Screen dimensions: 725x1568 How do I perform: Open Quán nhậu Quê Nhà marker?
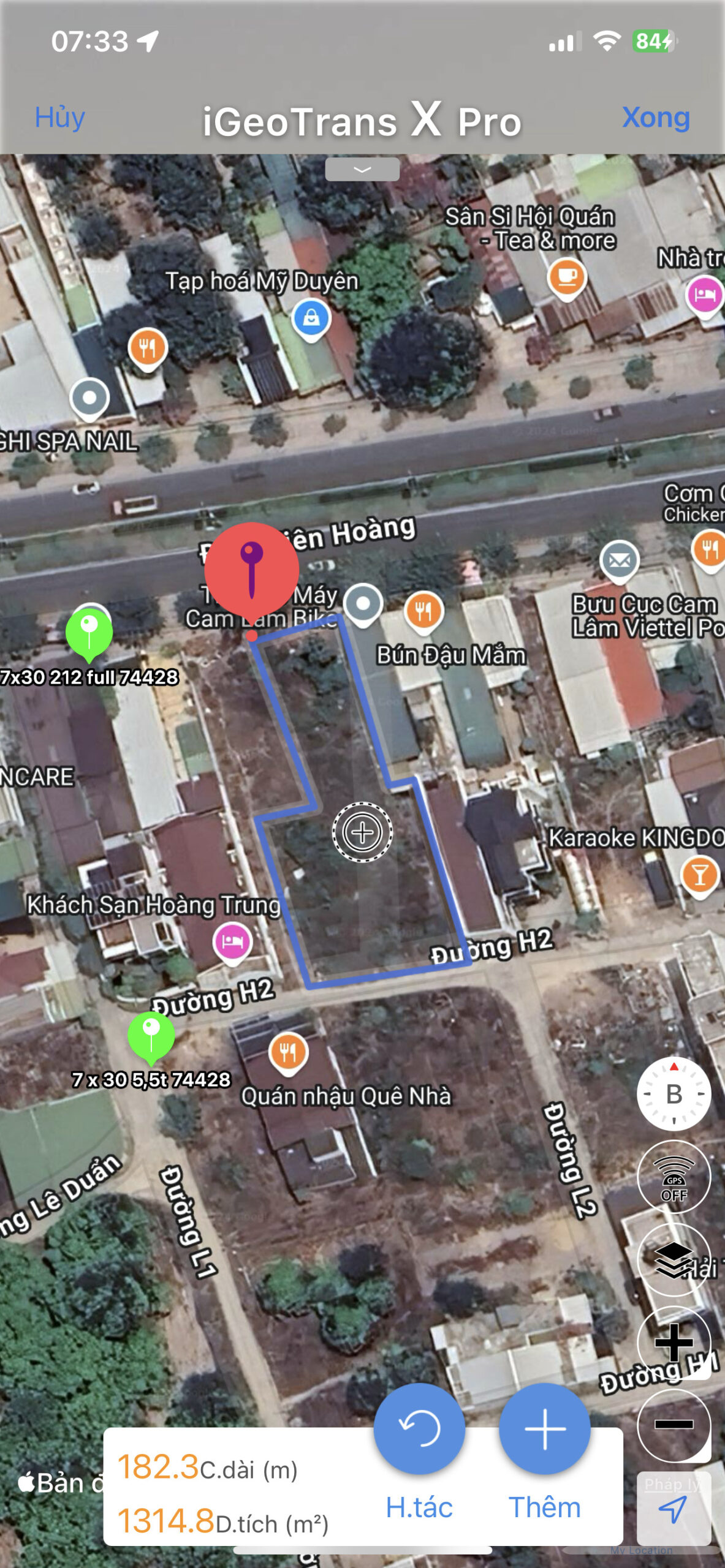(x=288, y=1053)
